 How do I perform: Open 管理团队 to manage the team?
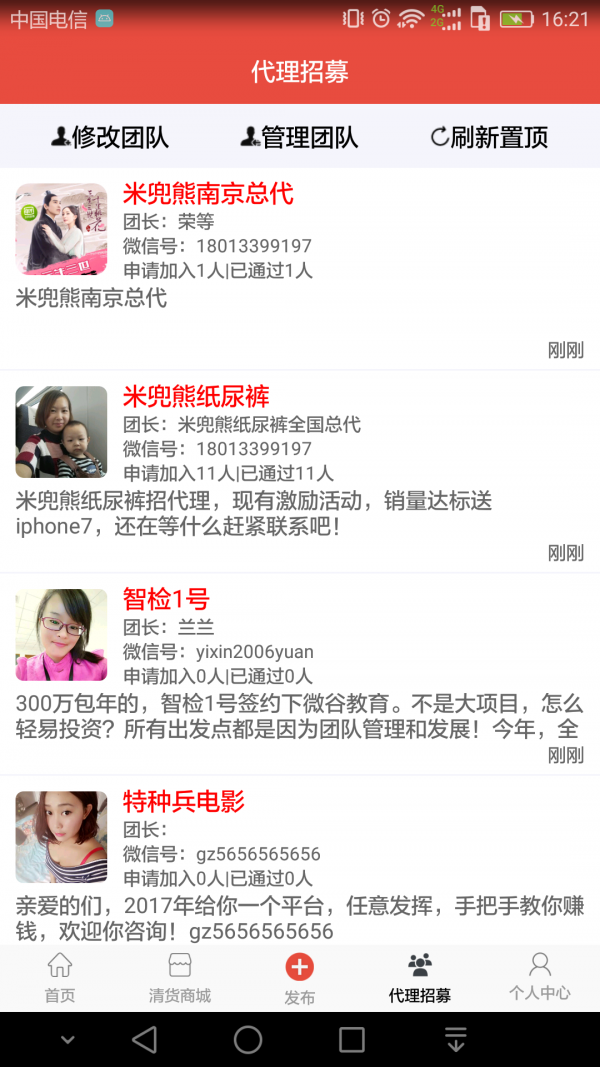(x=300, y=137)
